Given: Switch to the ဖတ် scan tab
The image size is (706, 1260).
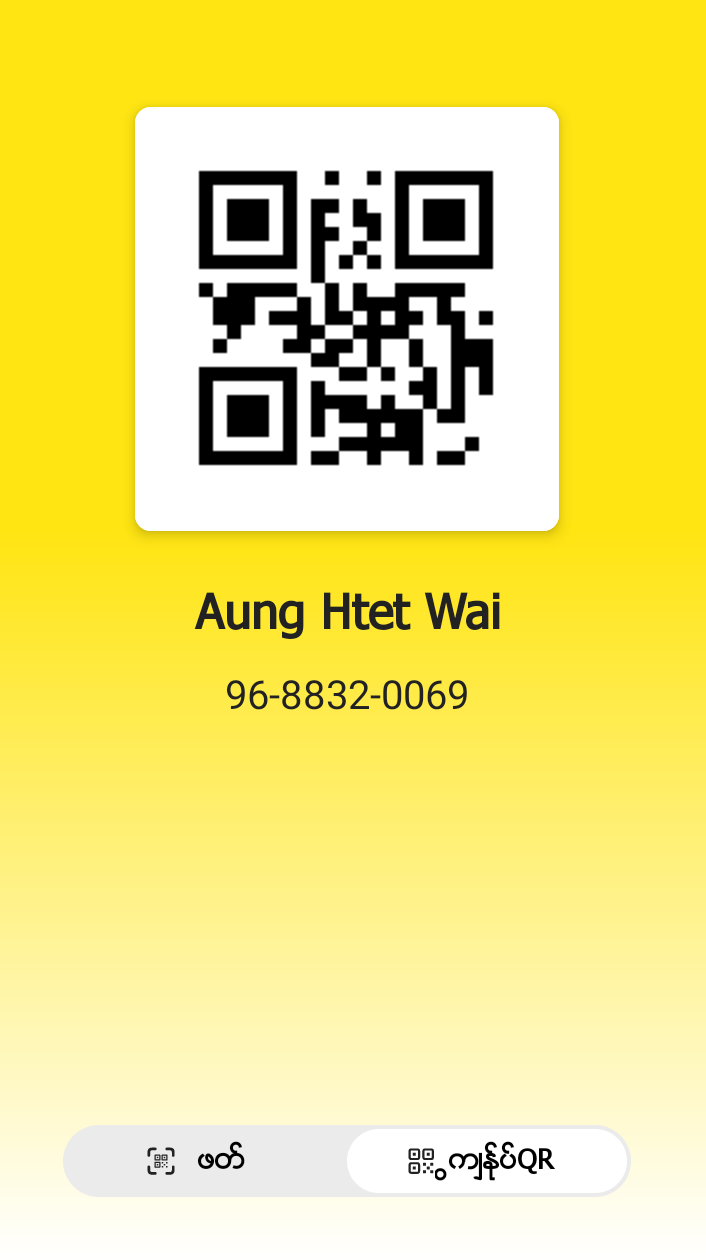Looking at the screenshot, I should pyautogui.click(x=205, y=1161).
